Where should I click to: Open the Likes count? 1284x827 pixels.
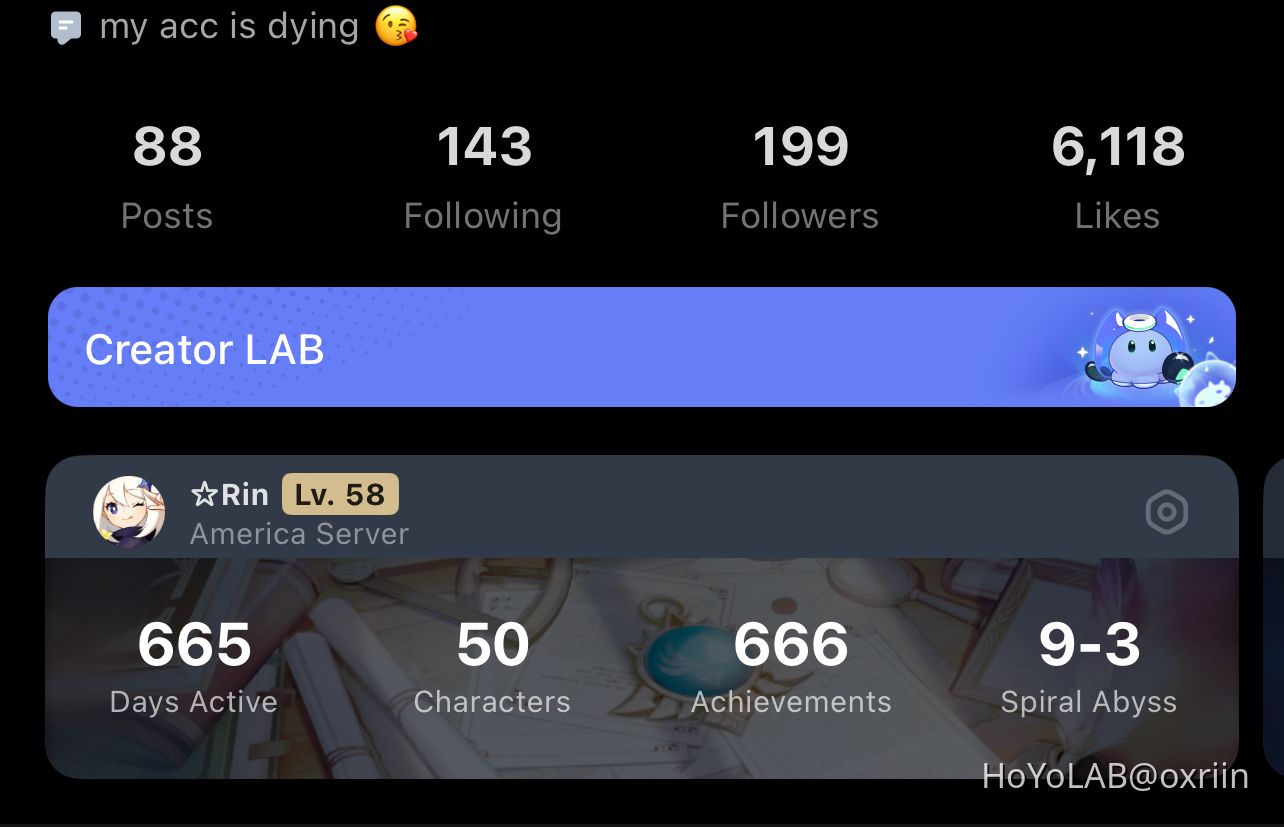coord(1117,176)
